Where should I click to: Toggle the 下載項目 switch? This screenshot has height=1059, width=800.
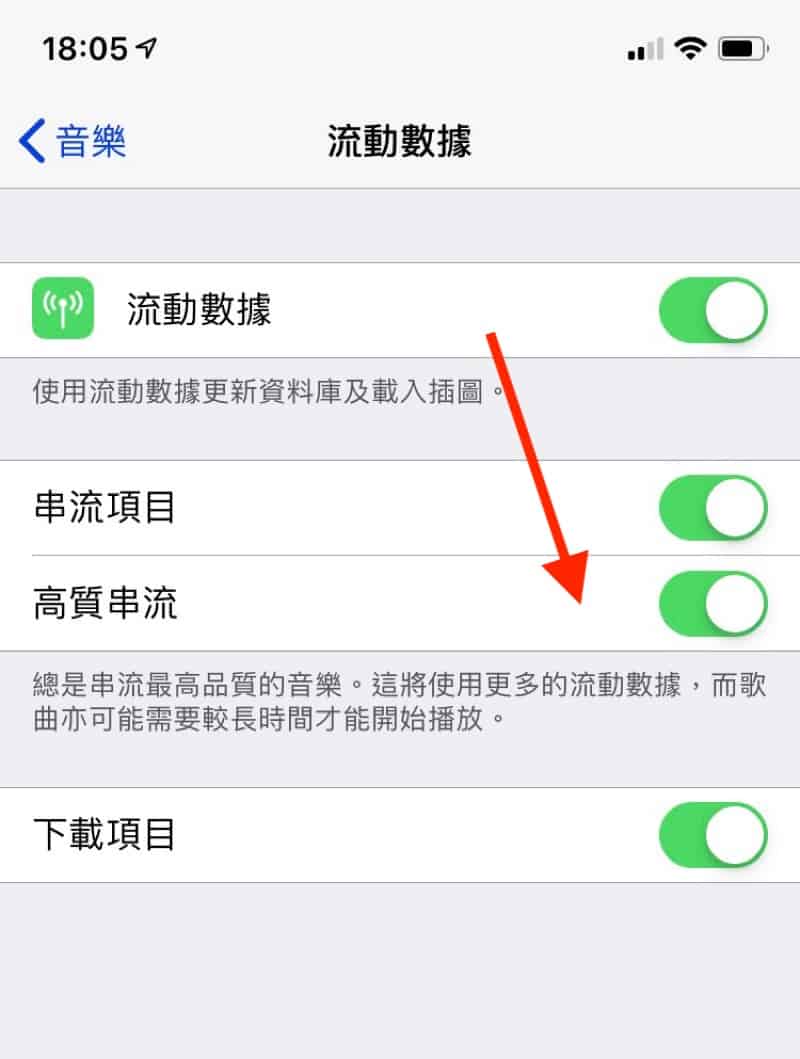click(x=712, y=834)
